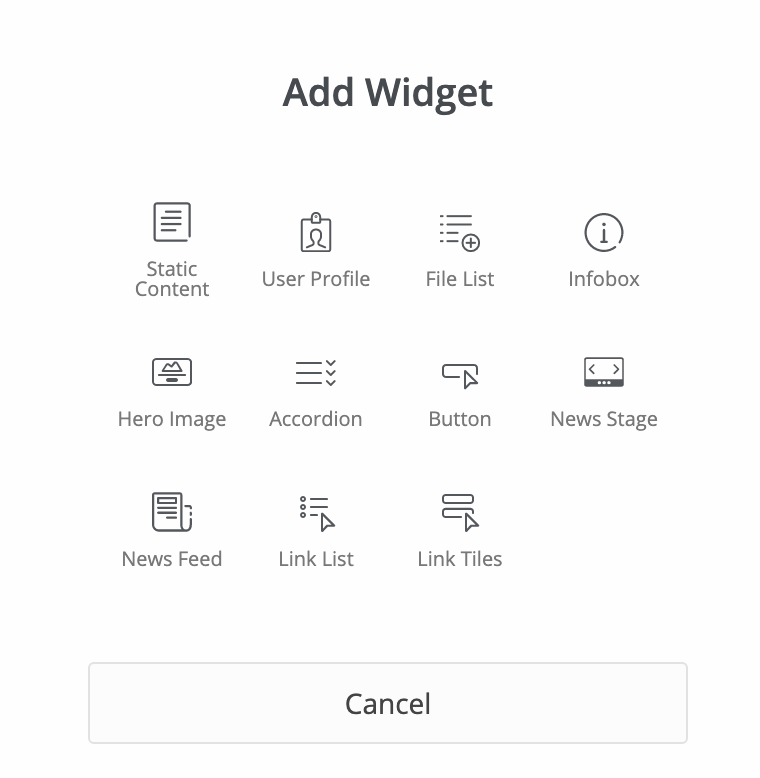
Task: Select the Static Content widget icon
Action: pos(172,220)
